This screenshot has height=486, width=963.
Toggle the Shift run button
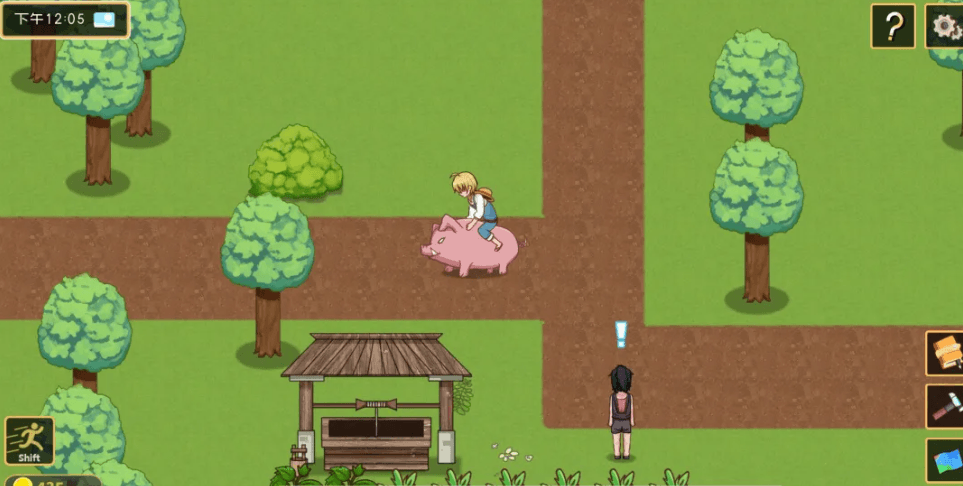click(29, 441)
